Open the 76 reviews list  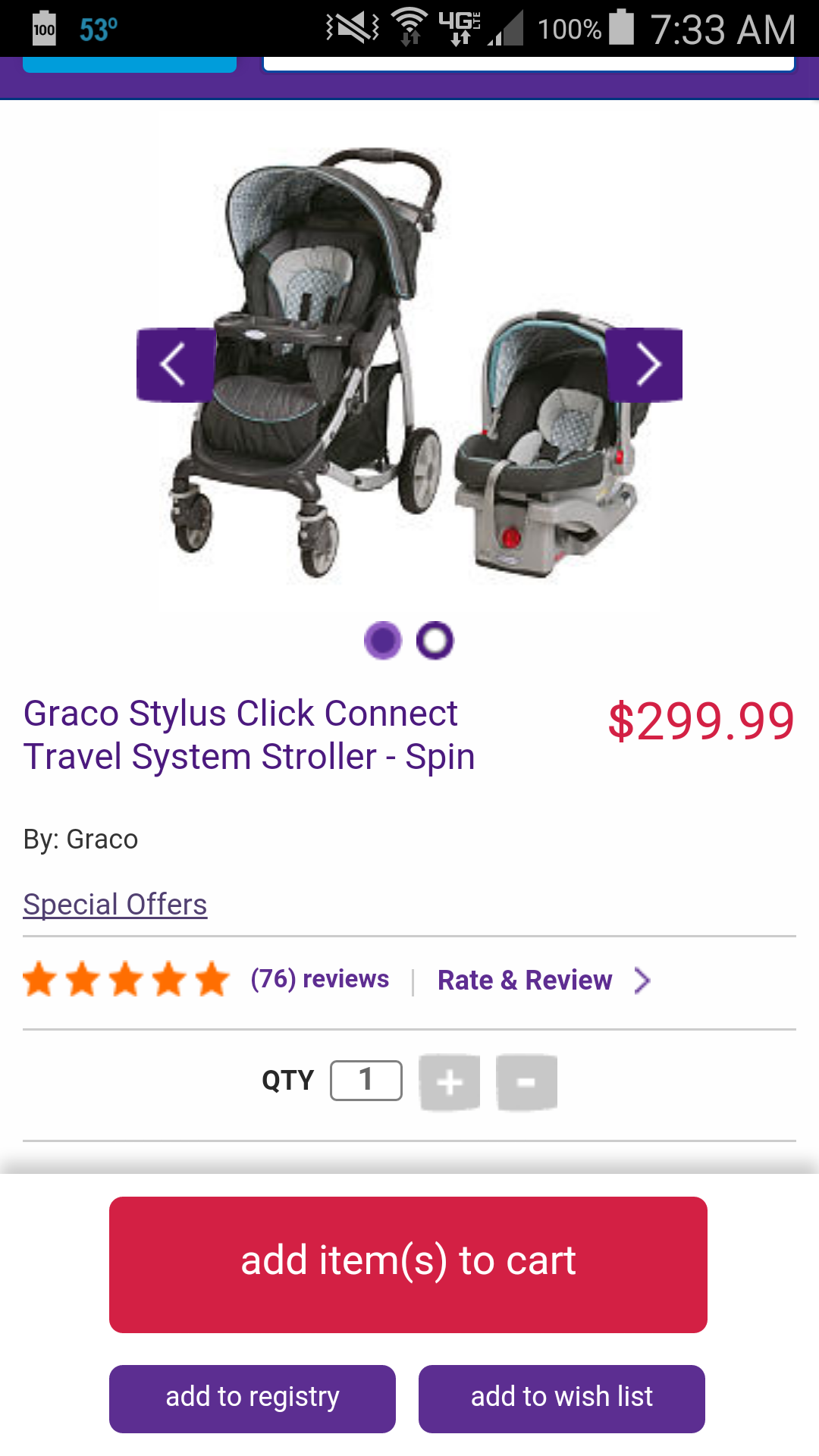(x=319, y=979)
